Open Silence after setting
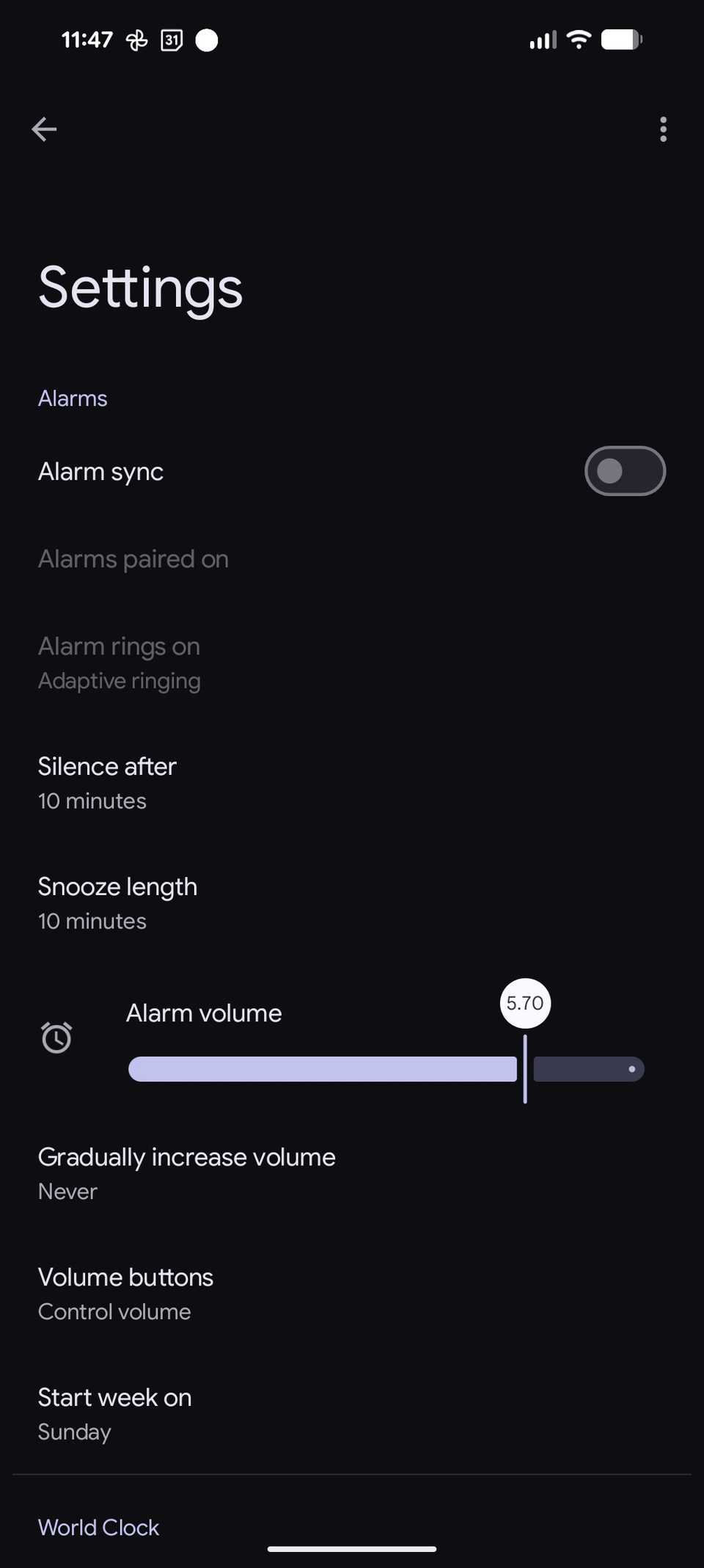 (x=107, y=783)
